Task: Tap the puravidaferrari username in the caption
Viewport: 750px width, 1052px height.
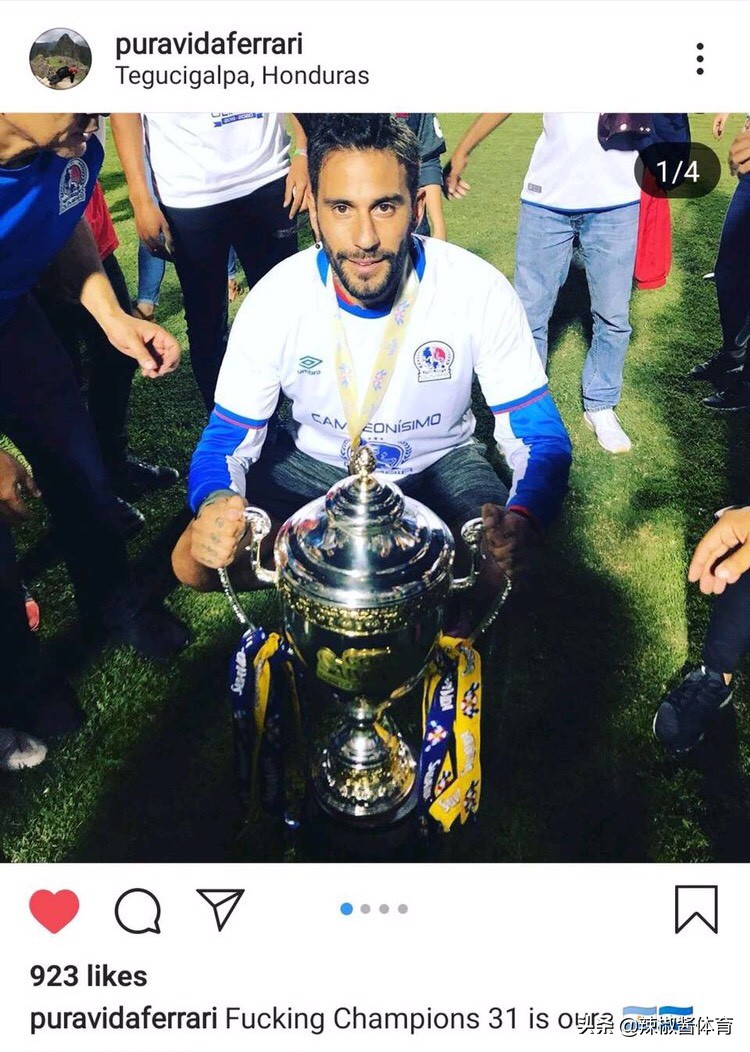Action: pyautogui.click(x=124, y=1019)
